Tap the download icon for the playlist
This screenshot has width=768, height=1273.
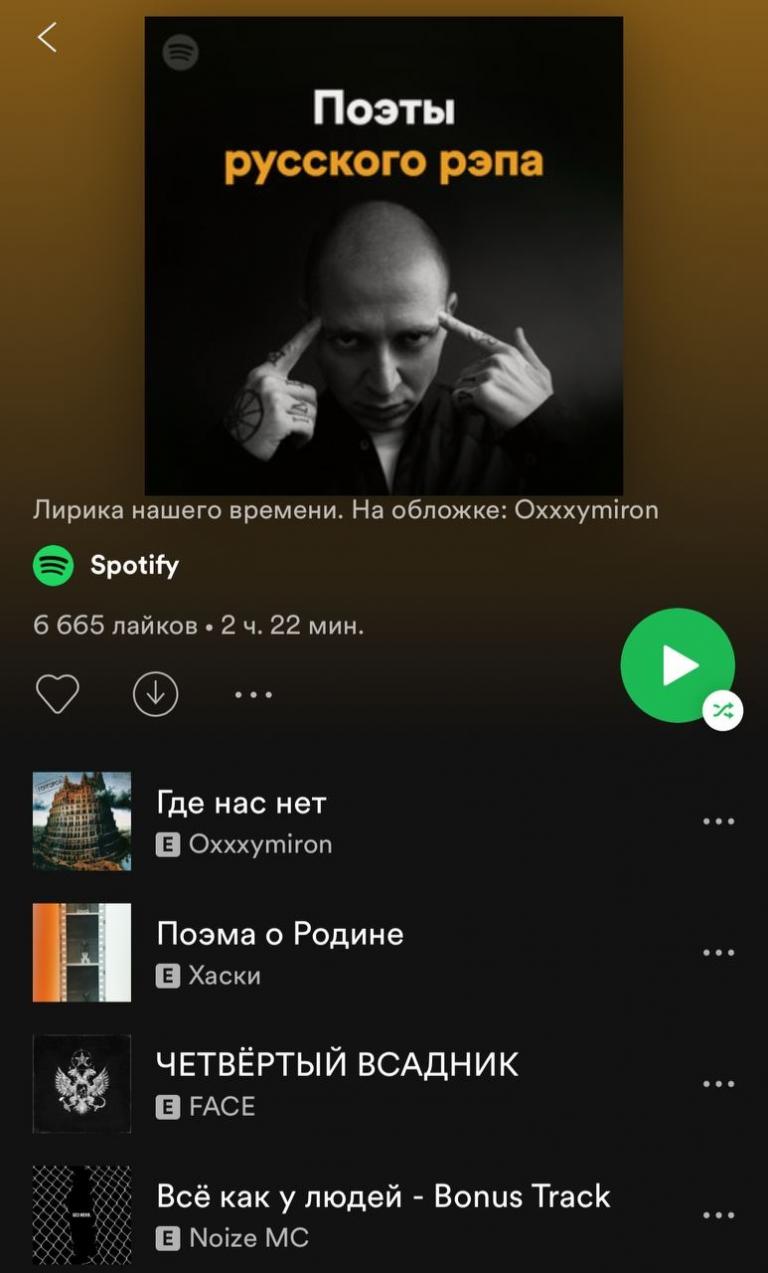155,692
